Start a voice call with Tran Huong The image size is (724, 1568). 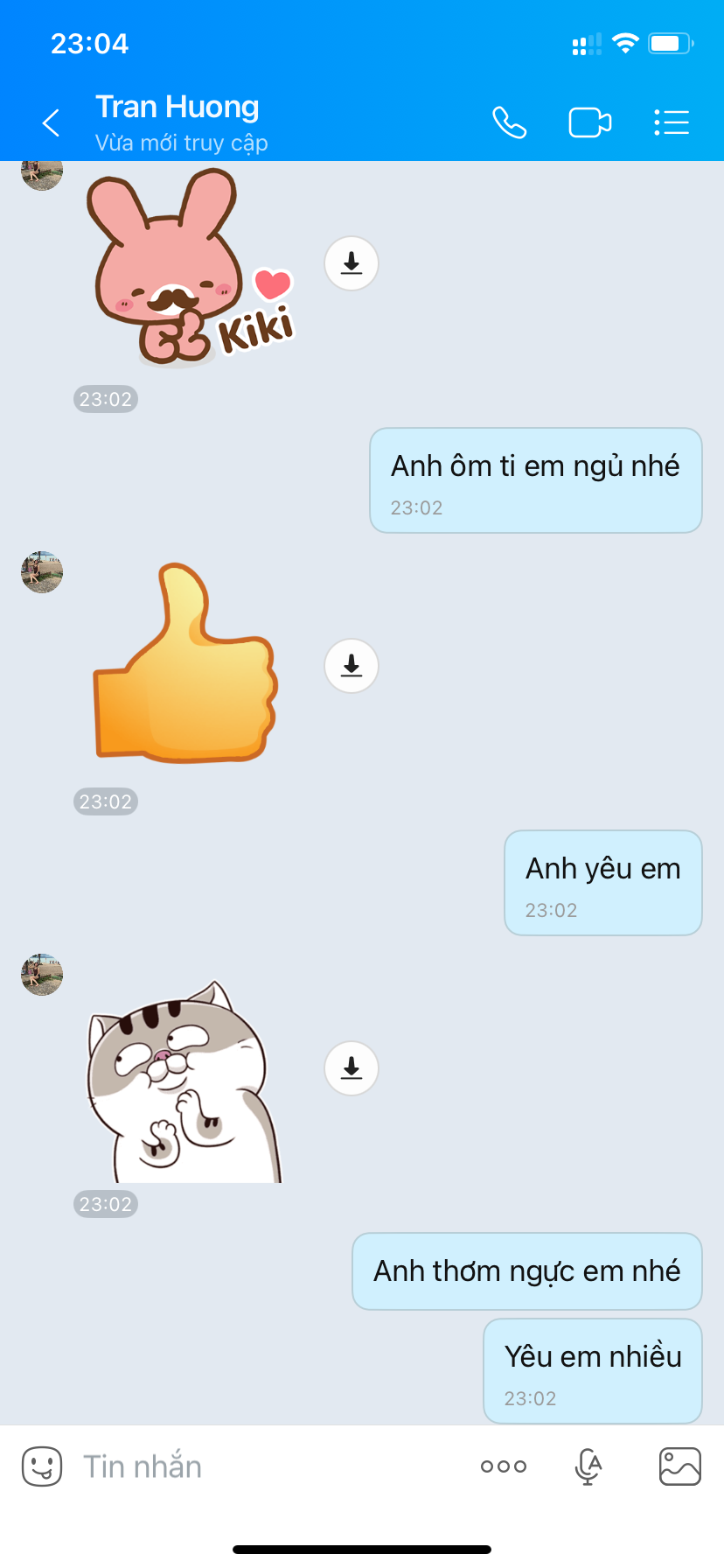[x=509, y=122]
